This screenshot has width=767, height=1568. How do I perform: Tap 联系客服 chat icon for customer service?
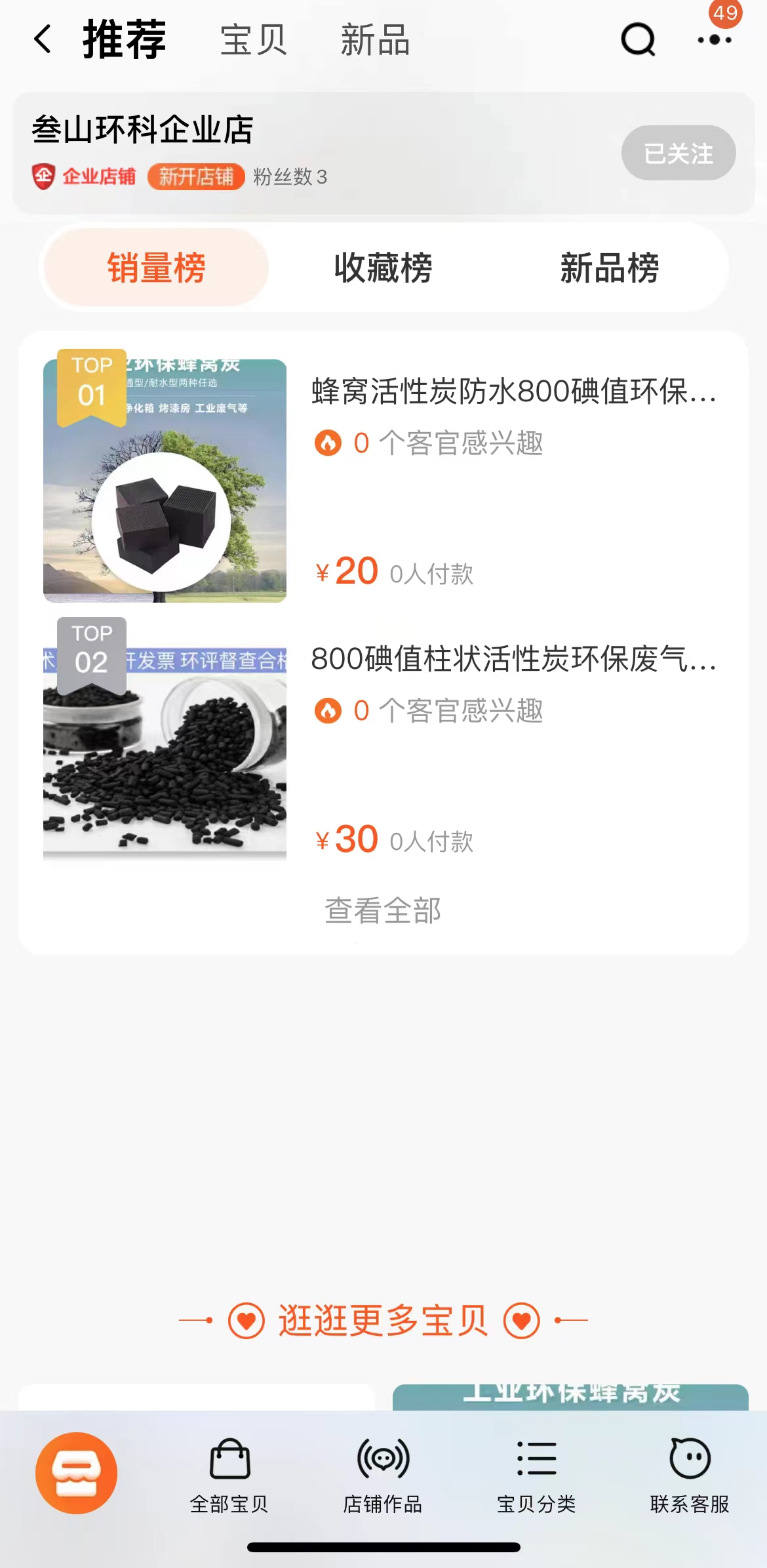[689, 1468]
